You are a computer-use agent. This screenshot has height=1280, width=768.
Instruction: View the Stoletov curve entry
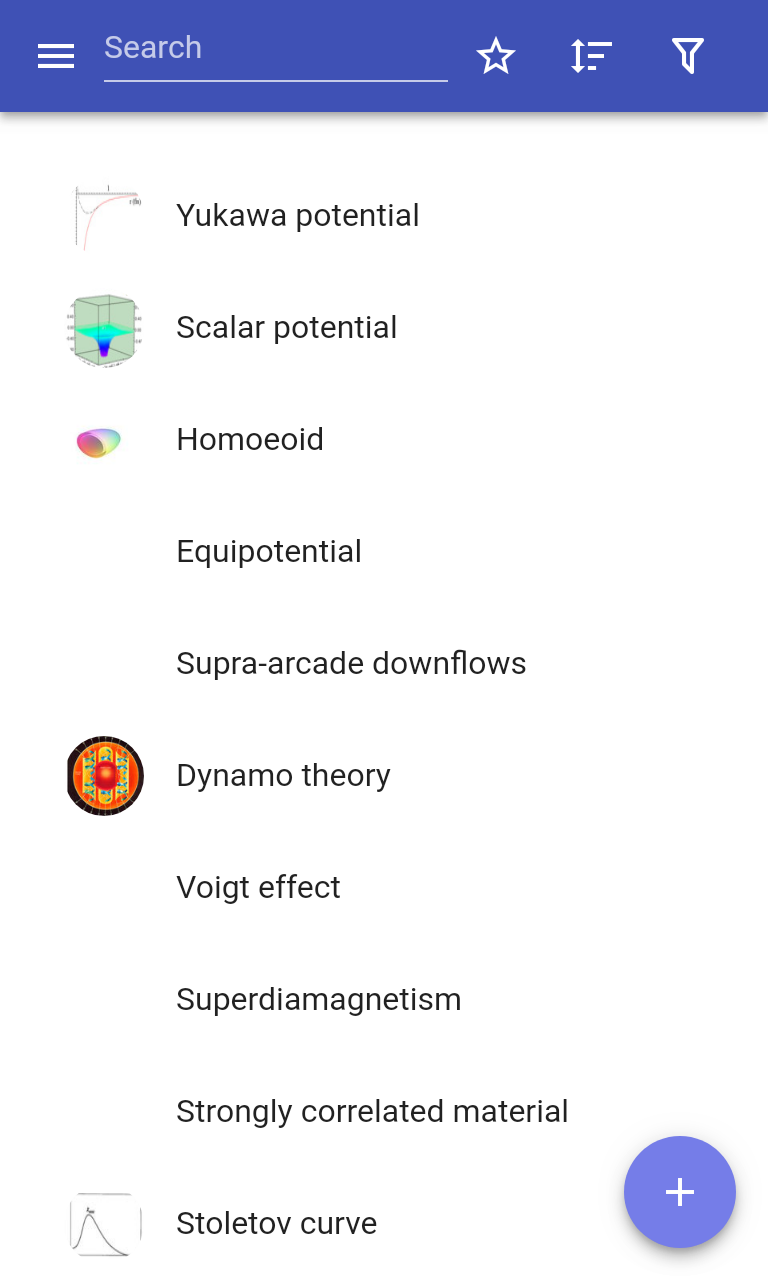click(x=276, y=1224)
